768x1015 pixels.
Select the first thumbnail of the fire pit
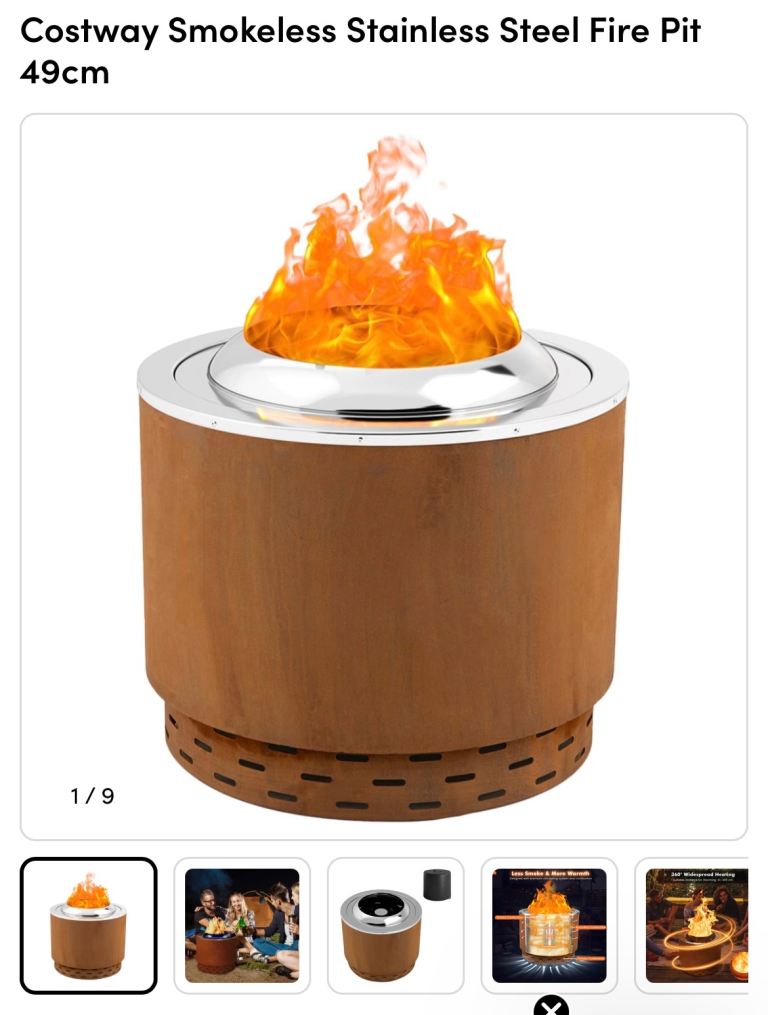89,925
